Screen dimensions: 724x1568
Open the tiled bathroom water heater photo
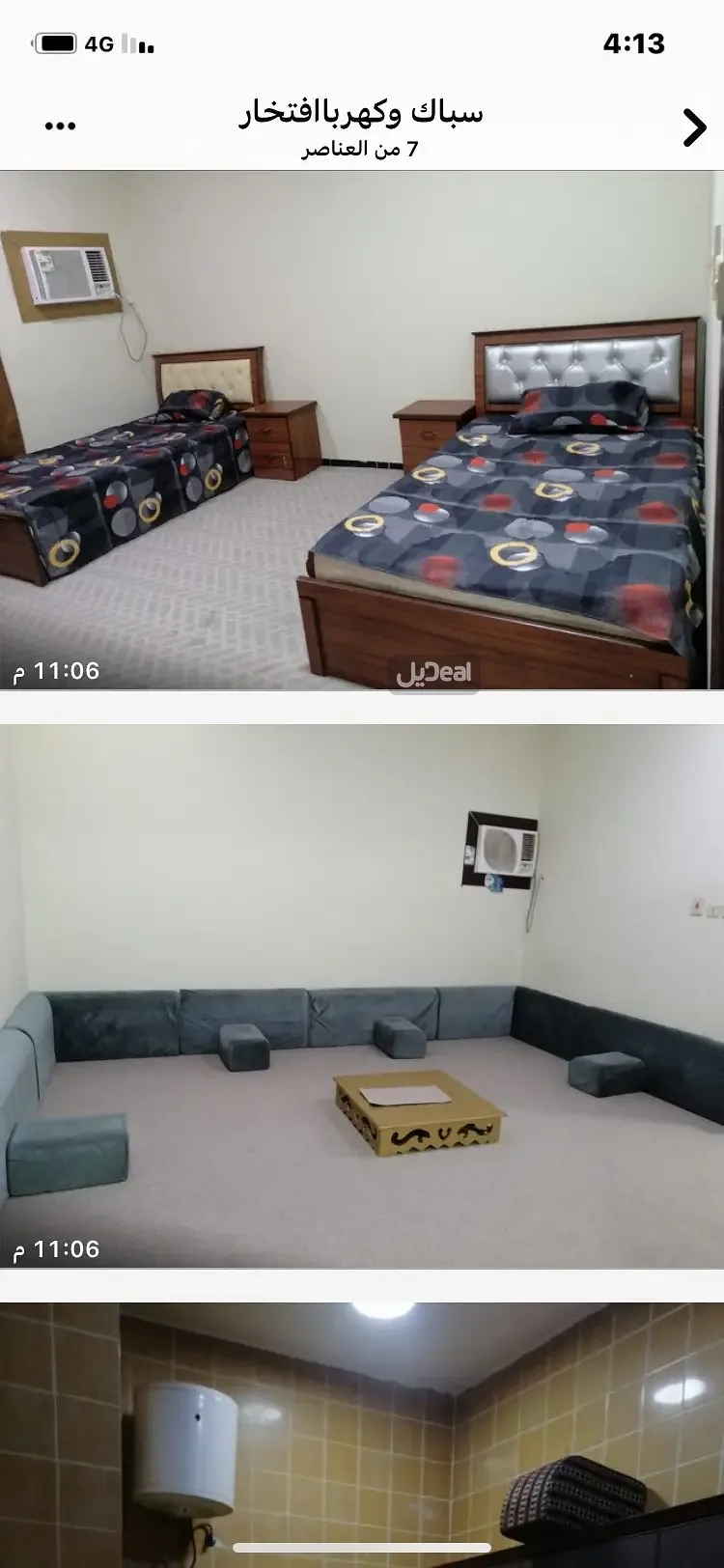(x=361, y=1429)
